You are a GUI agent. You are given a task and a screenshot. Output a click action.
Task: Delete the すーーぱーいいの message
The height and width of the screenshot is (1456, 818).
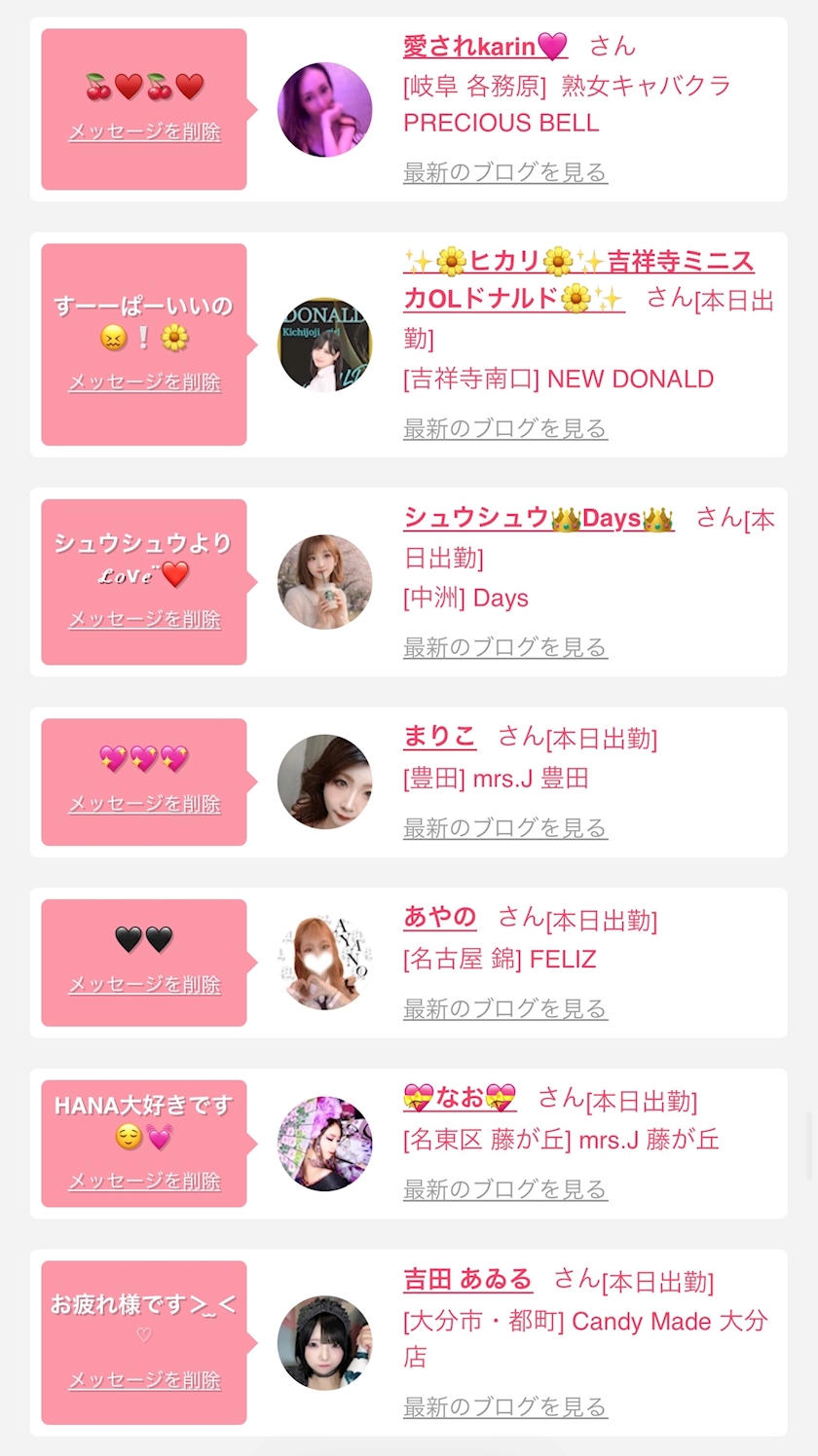coord(144,382)
